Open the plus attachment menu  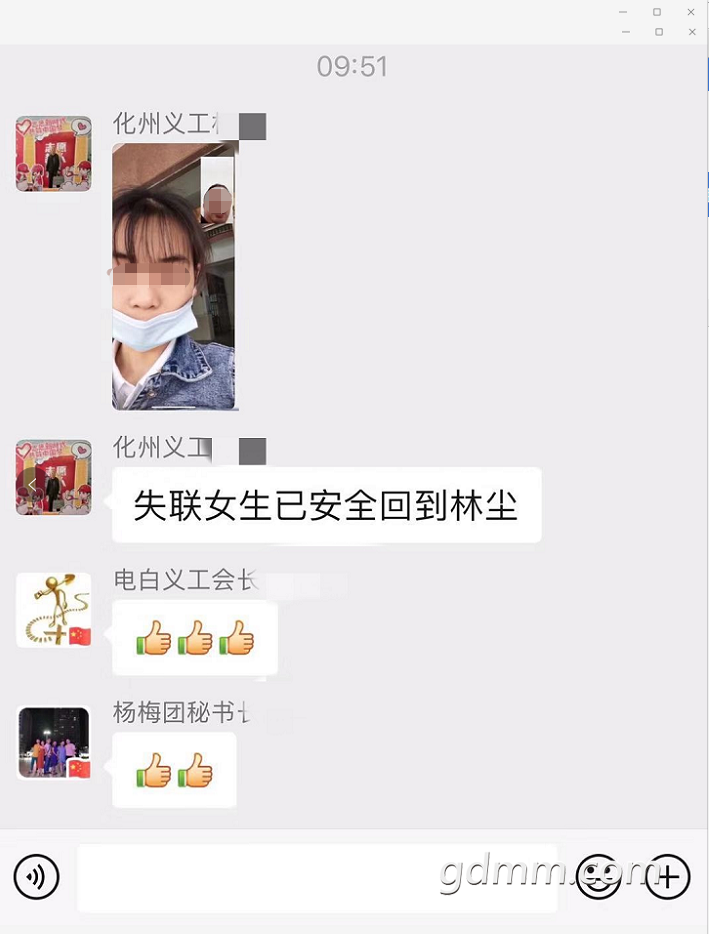(667, 878)
